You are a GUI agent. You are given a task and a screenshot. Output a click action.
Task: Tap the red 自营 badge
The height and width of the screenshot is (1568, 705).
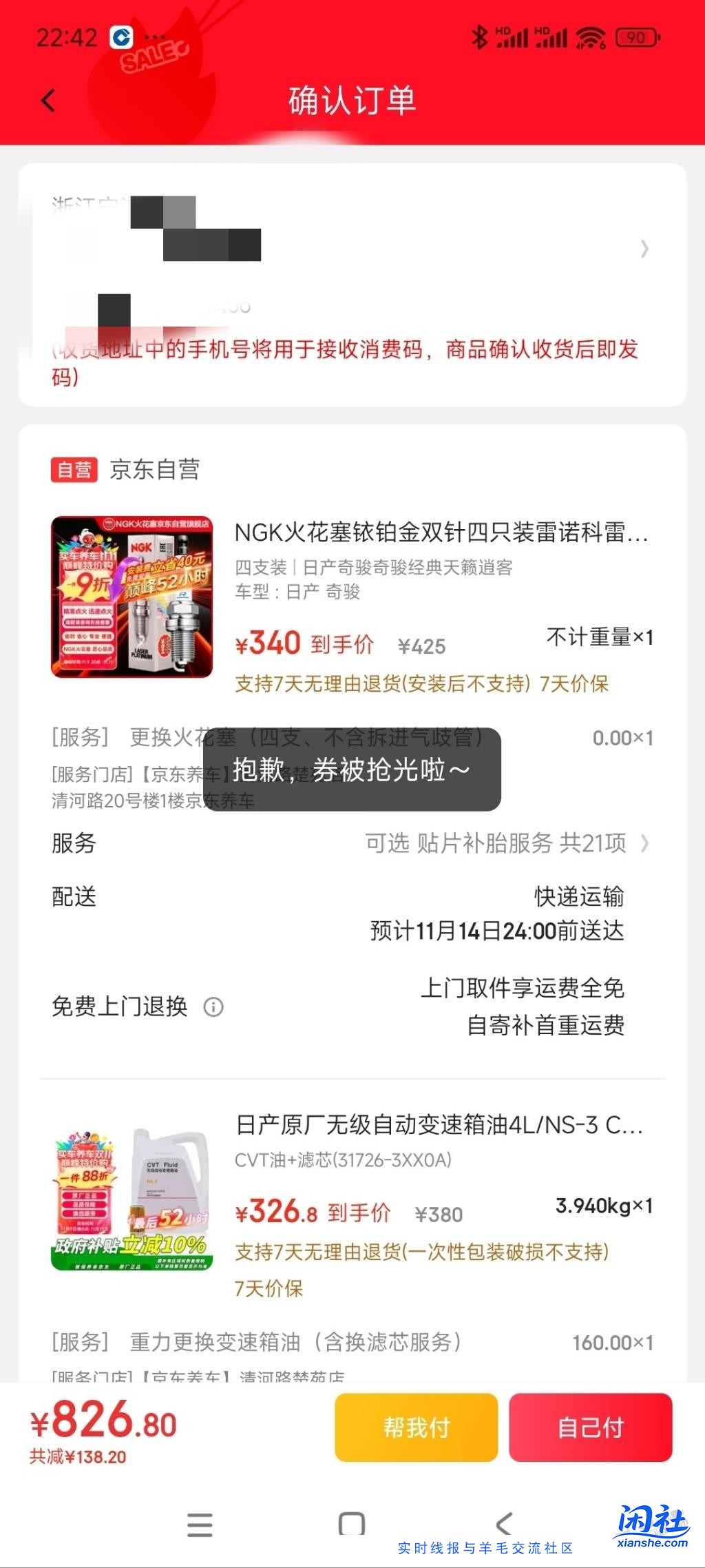pos(73,468)
